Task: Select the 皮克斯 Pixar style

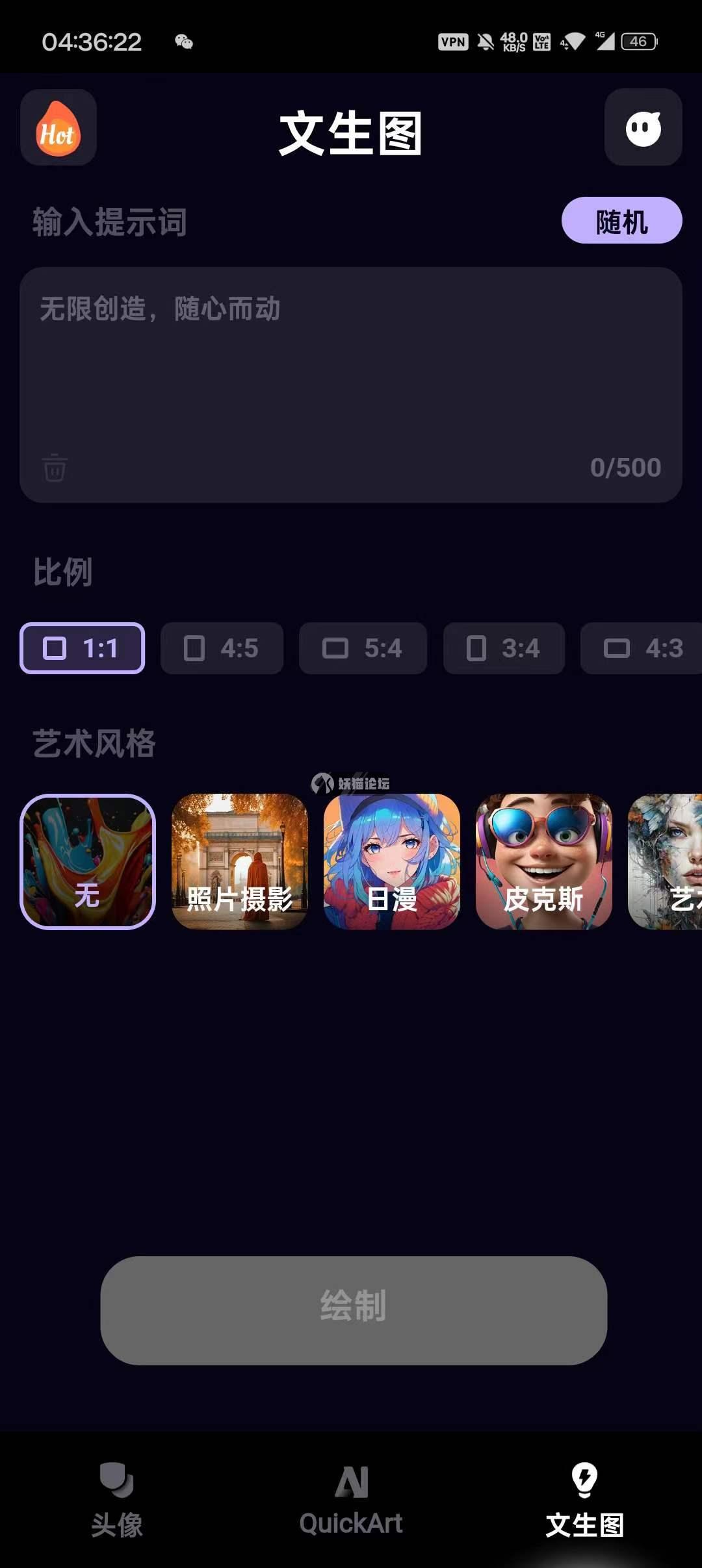Action: 543,861
